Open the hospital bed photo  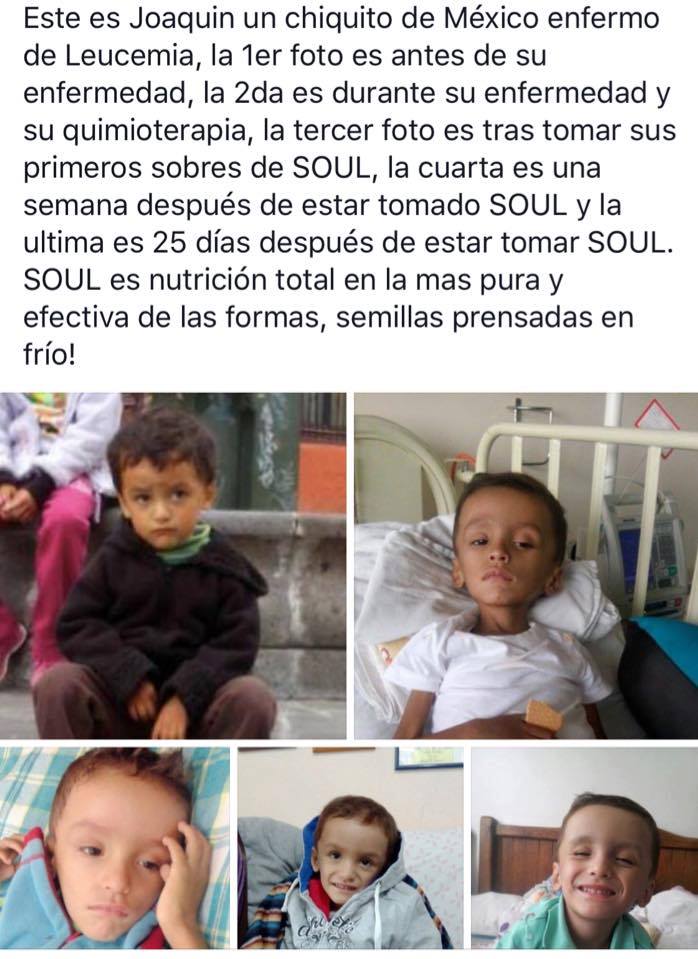[x=526, y=565]
